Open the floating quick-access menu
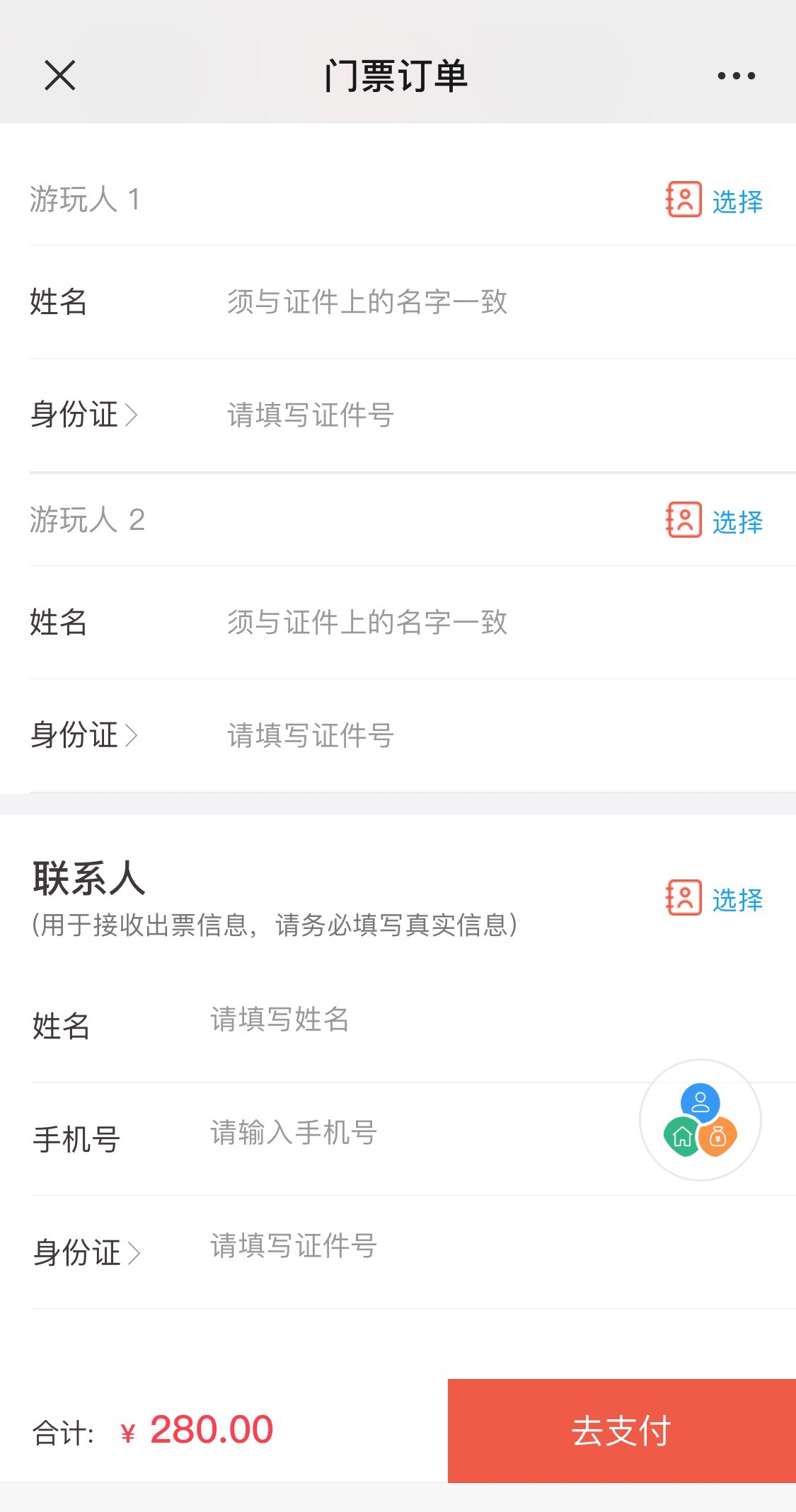The height and width of the screenshot is (1512, 796). click(700, 1120)
